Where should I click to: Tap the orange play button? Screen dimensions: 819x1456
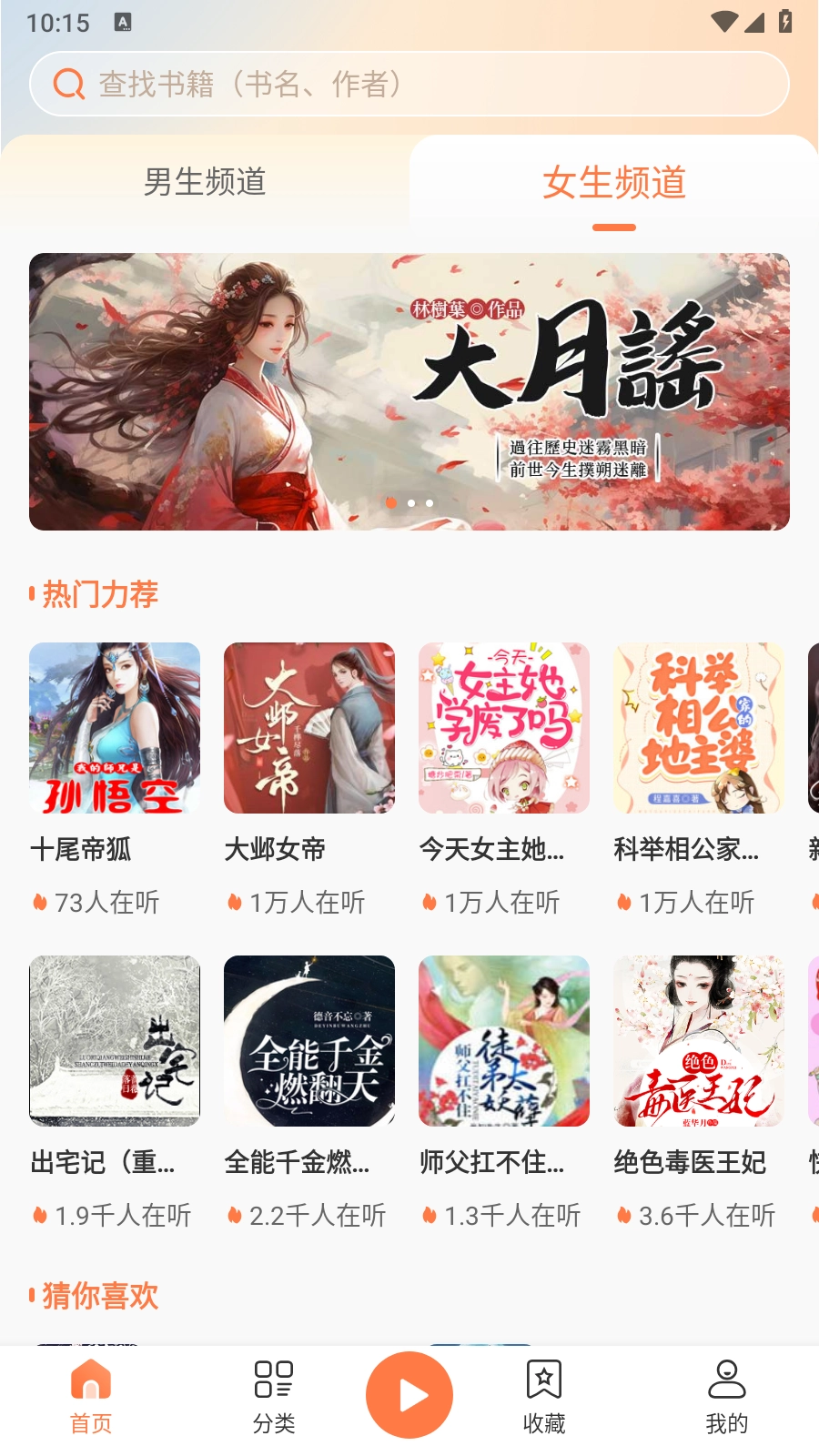pyautogui.click(x=409, y=1394)
